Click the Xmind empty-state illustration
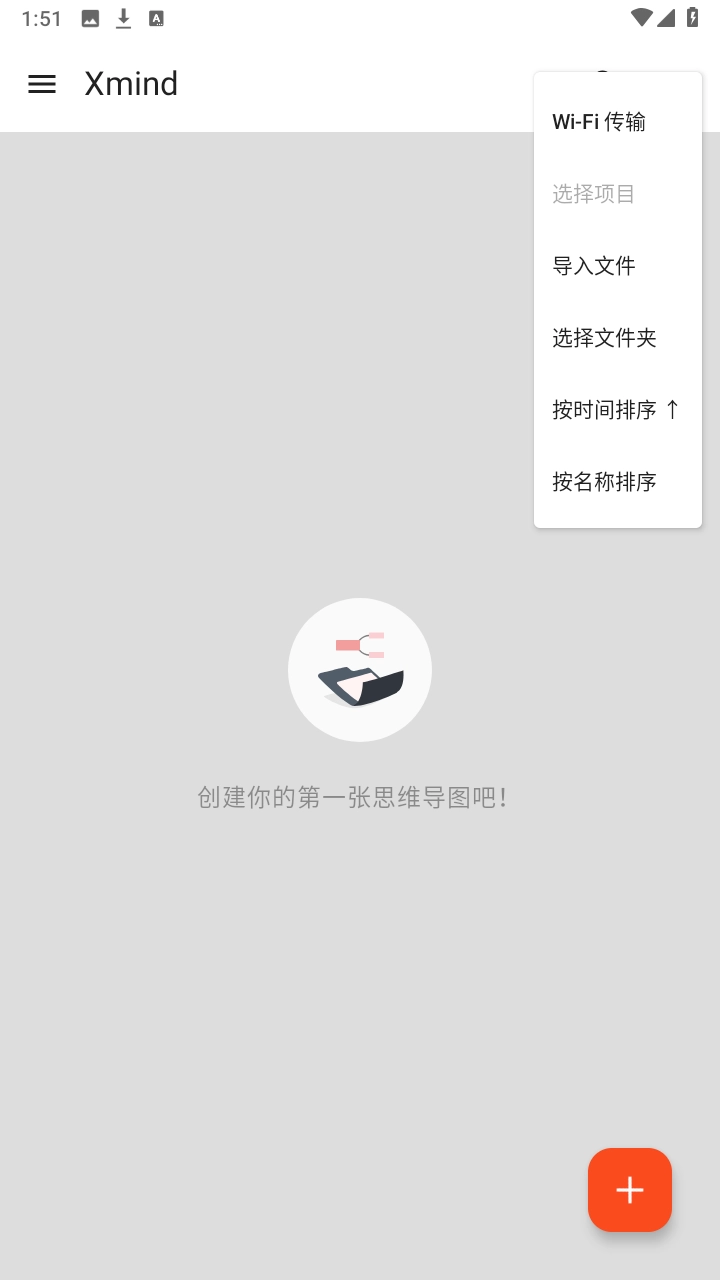The image size is (720, 1280). coord(360,669)
